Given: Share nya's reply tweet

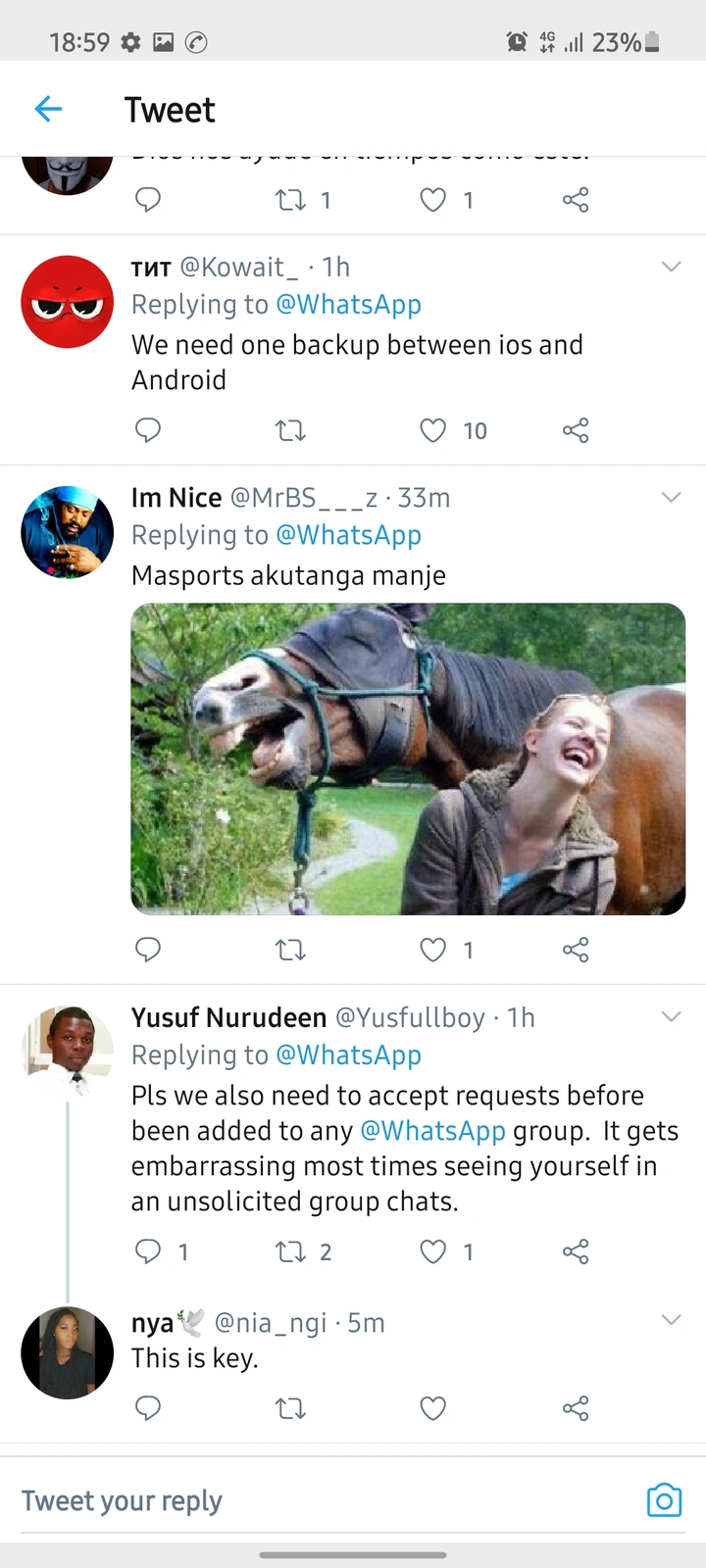Looking at the screenshot, I should (x=576, y=1408).
